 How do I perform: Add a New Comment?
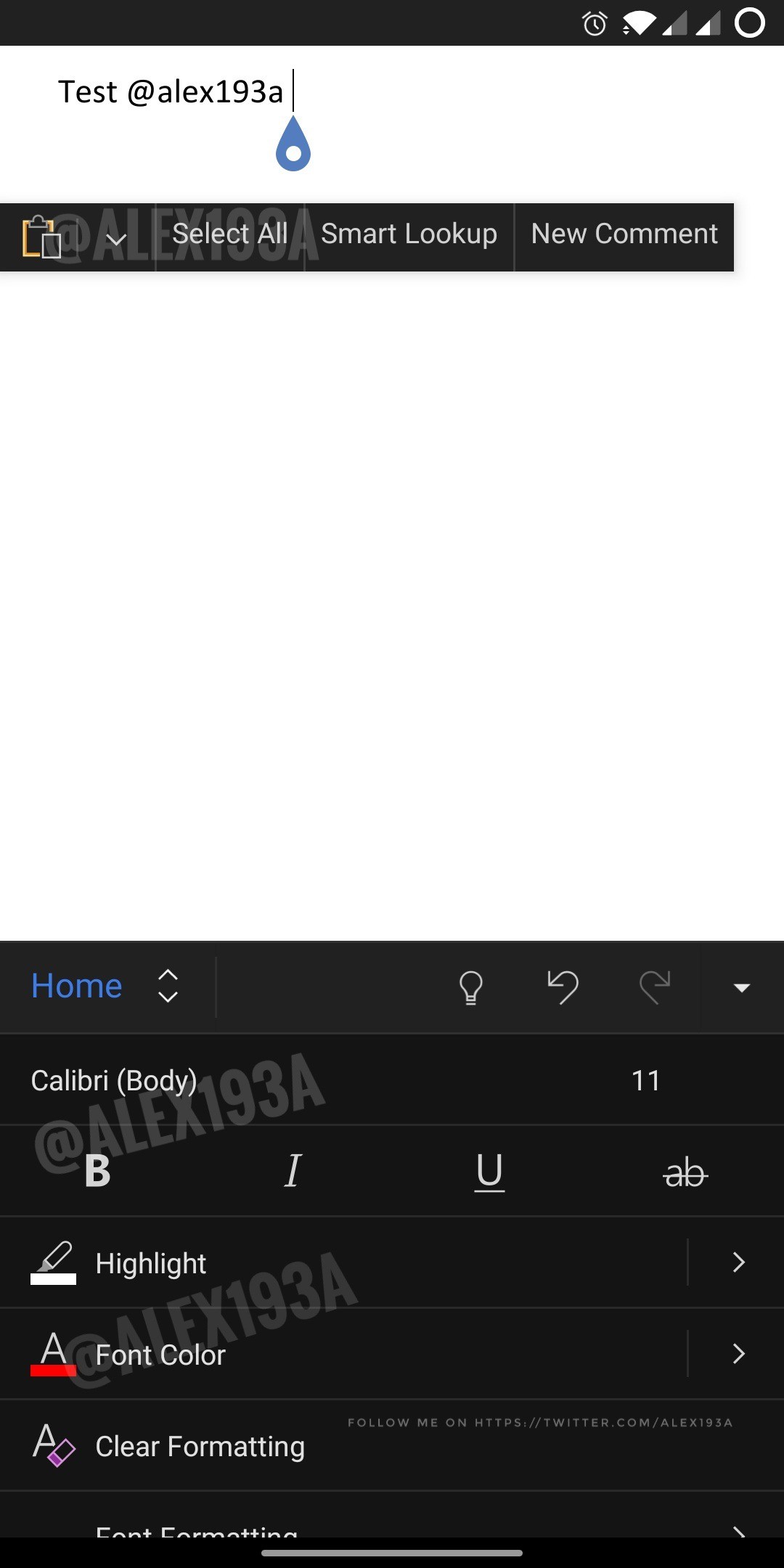[x=624, y=234]
